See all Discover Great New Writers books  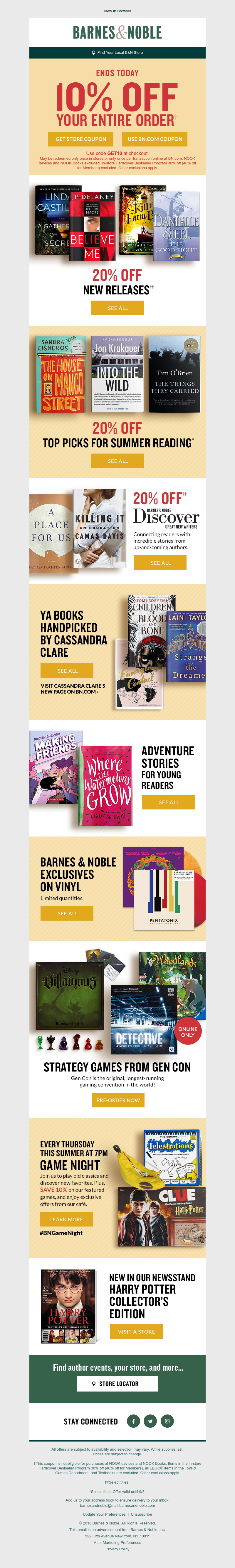(x=160, y=563)
